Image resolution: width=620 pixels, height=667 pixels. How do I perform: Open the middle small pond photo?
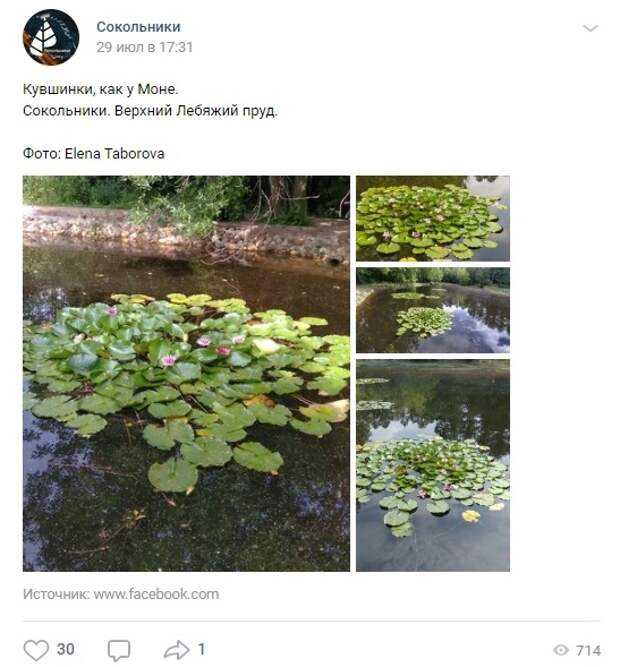tap(432, 310)
